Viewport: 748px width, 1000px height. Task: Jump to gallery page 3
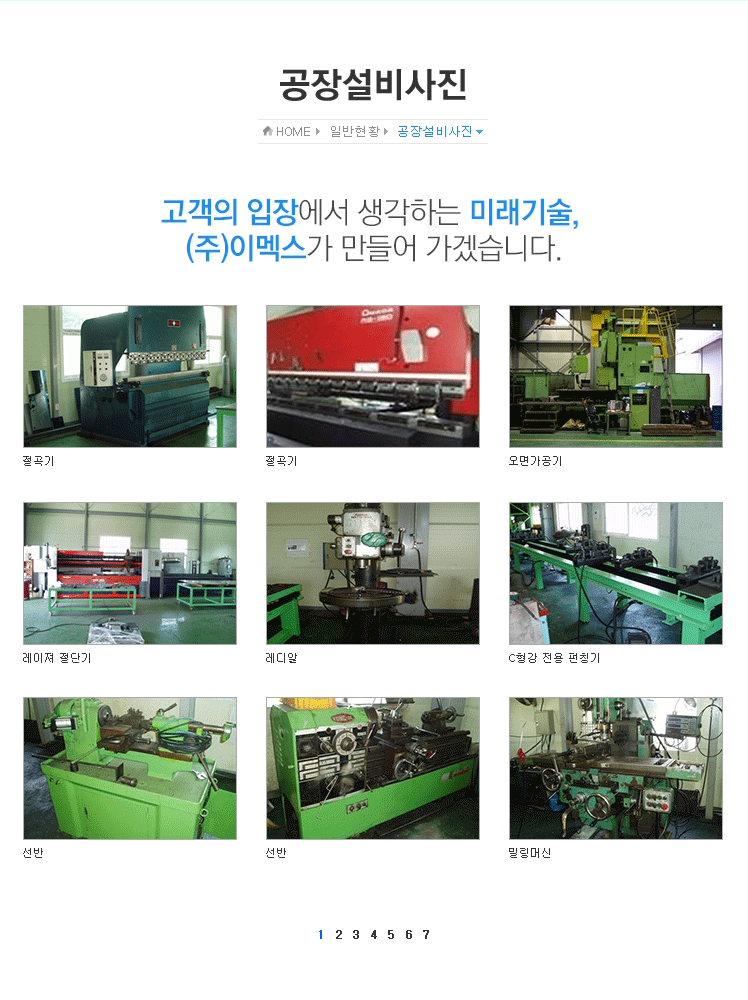point(356,935)
